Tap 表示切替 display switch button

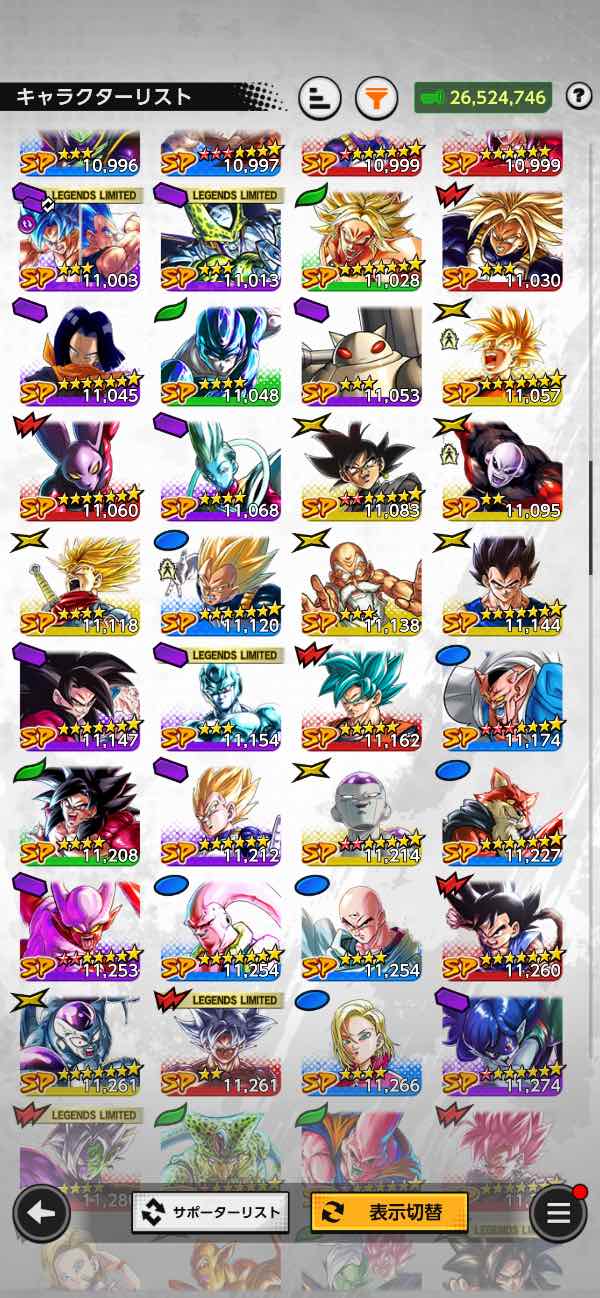pos(389,1212)
